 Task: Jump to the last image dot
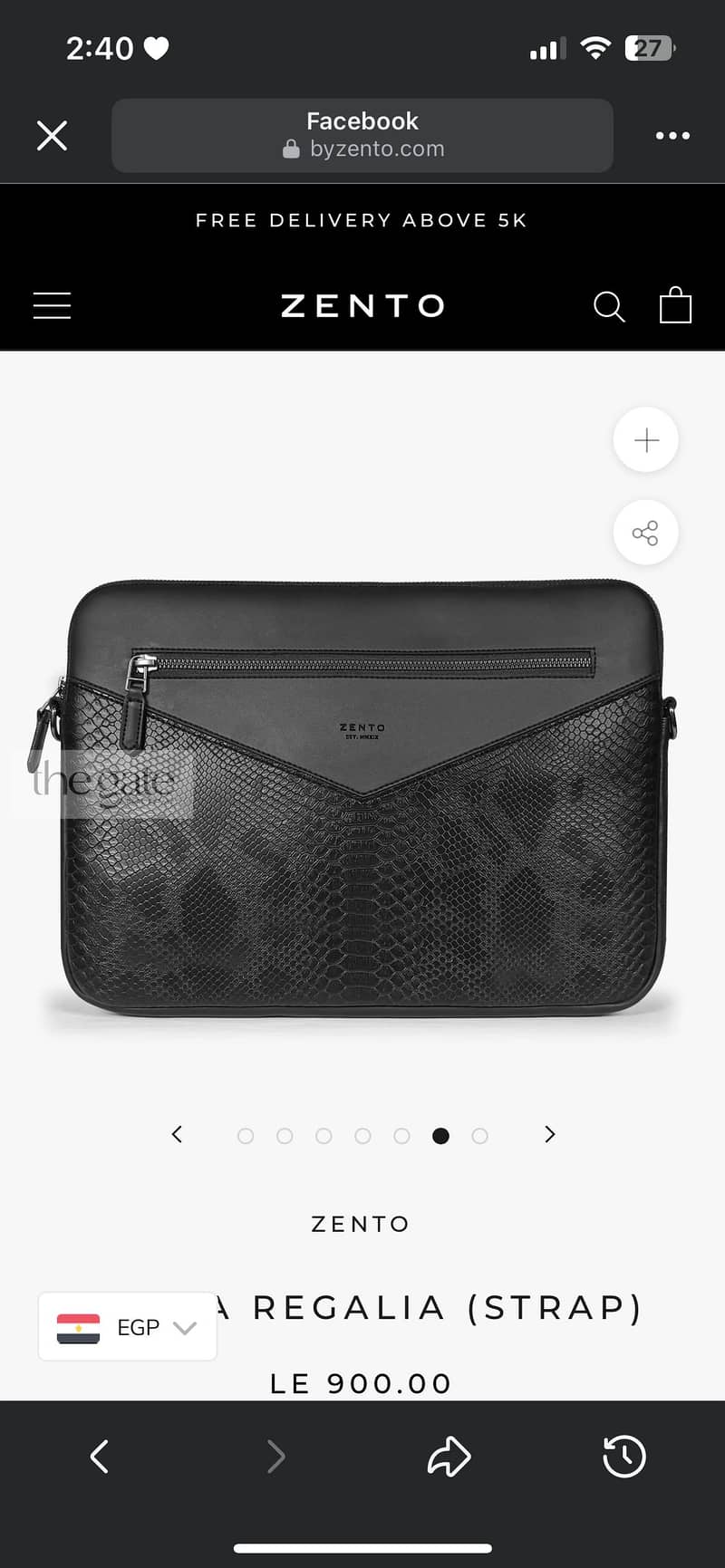pyautogui.click(x=479, y=1136)
